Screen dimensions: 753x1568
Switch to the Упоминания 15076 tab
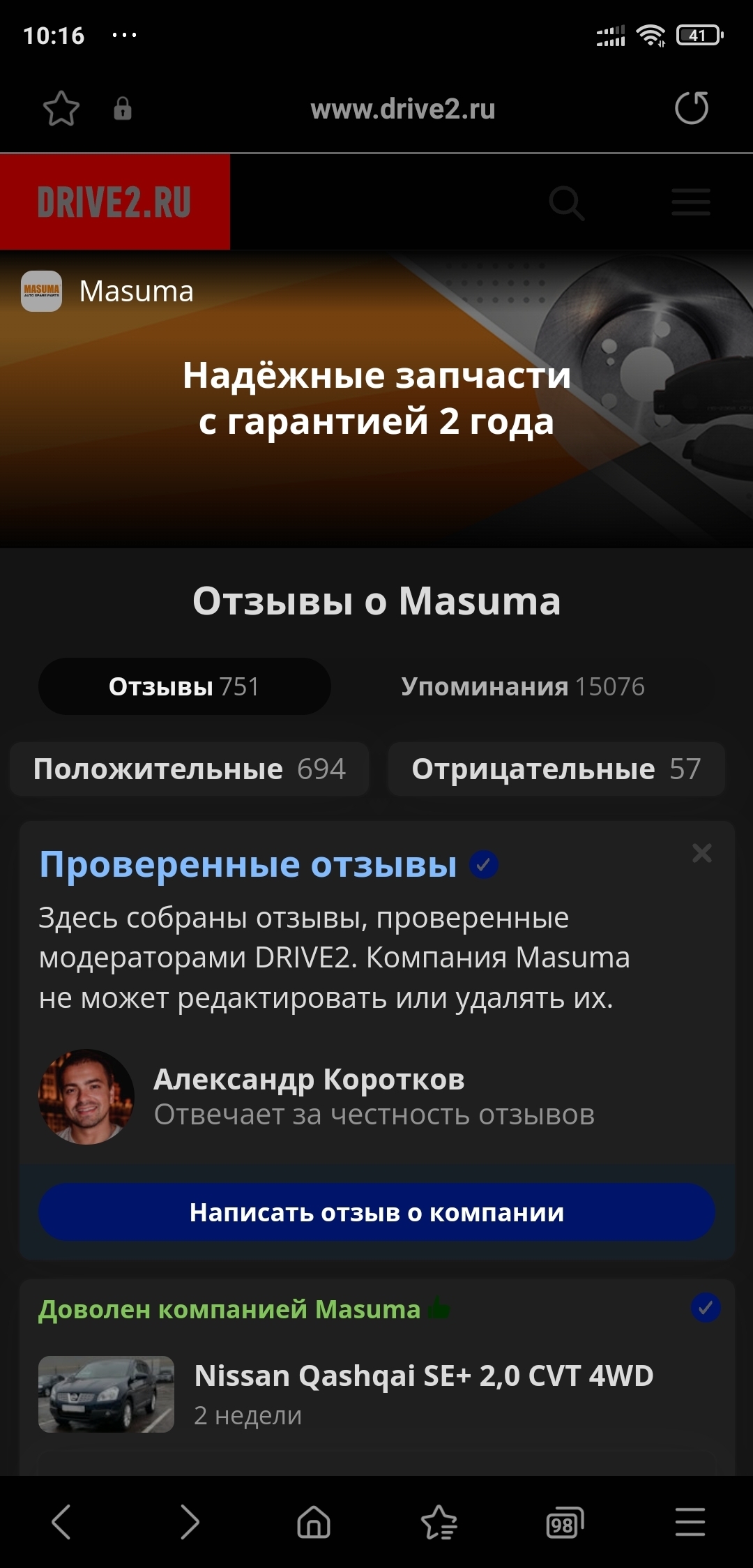pyautogui.click(x=522, y=686)
